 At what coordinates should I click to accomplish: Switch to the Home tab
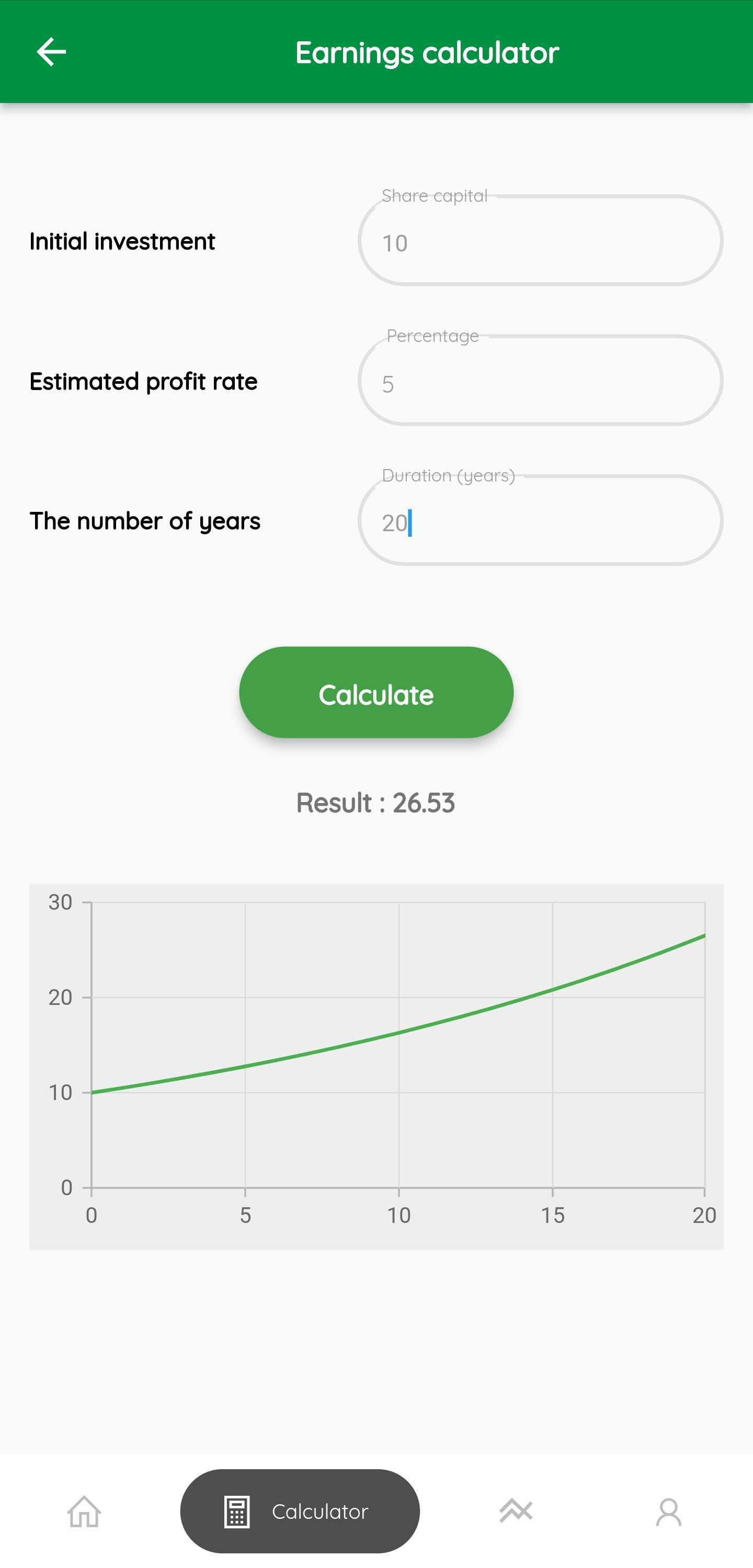84,1511
